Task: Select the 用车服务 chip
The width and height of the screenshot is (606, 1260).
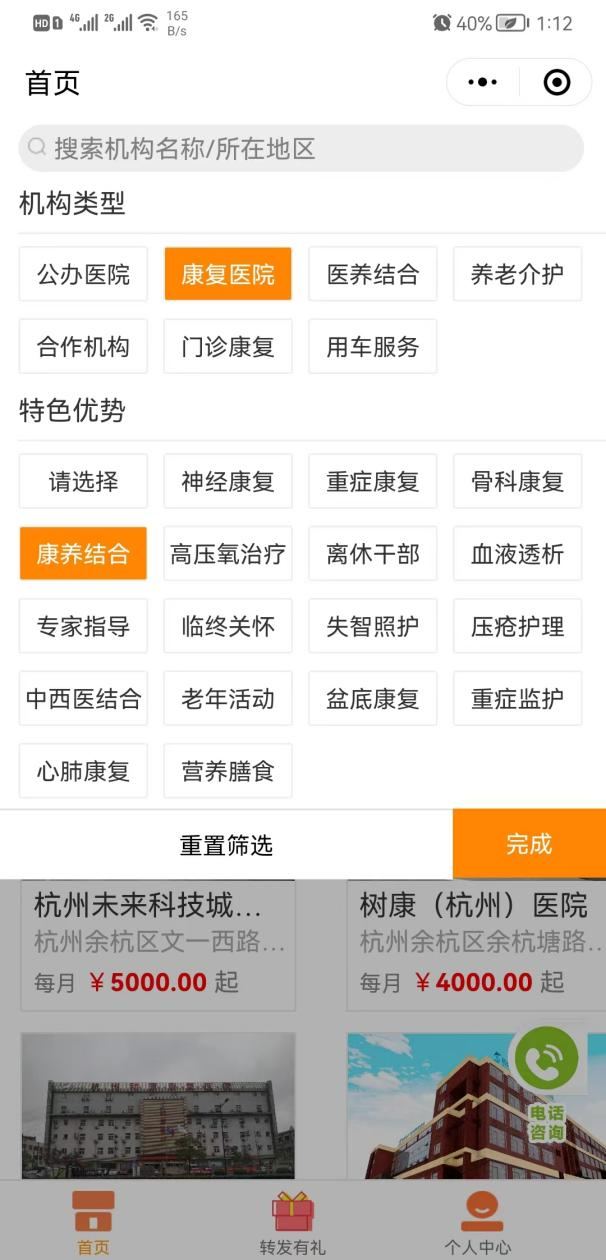Action: (x=373, y=347)
